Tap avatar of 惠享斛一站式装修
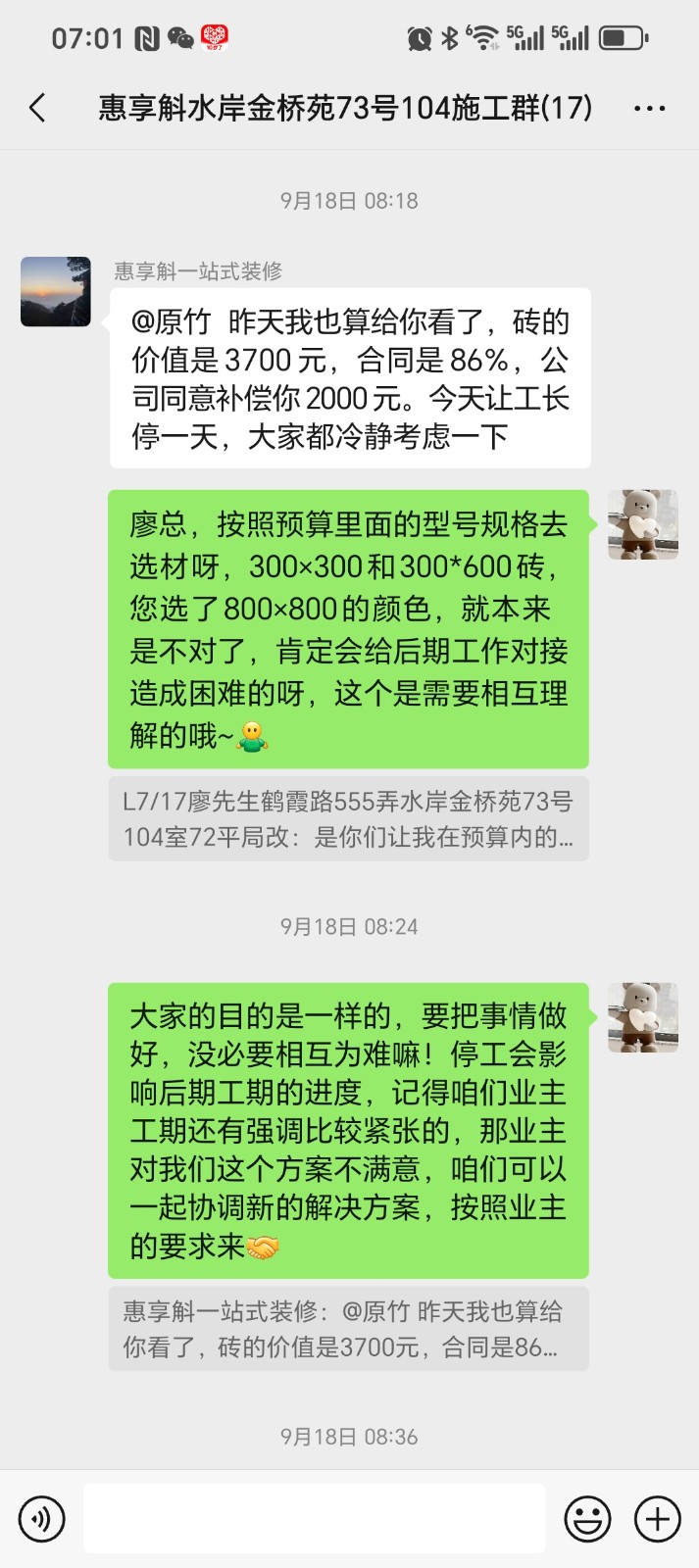699x1568 pixels. click(x=56, y=292)
